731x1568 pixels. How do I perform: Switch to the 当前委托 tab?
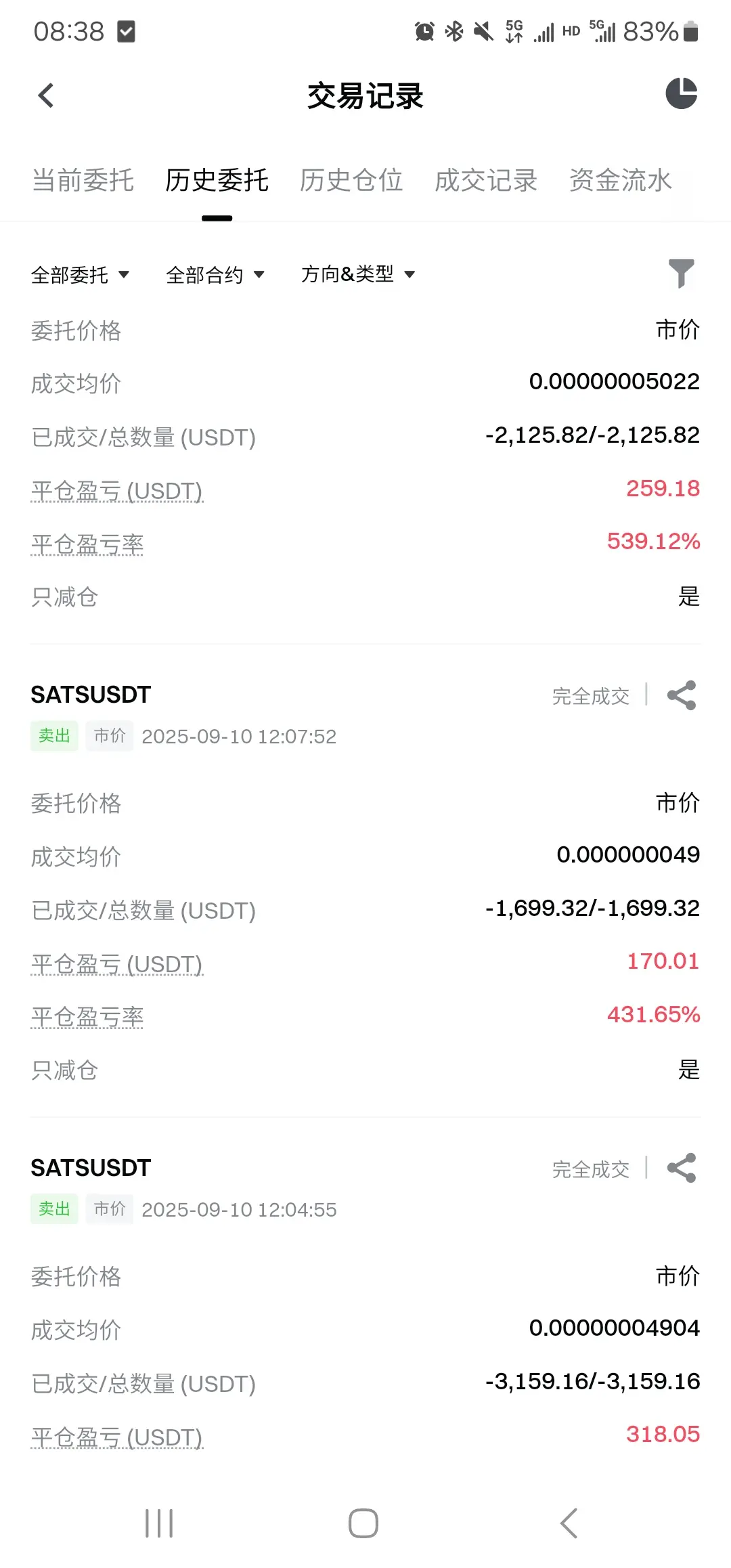coord(83,180)
